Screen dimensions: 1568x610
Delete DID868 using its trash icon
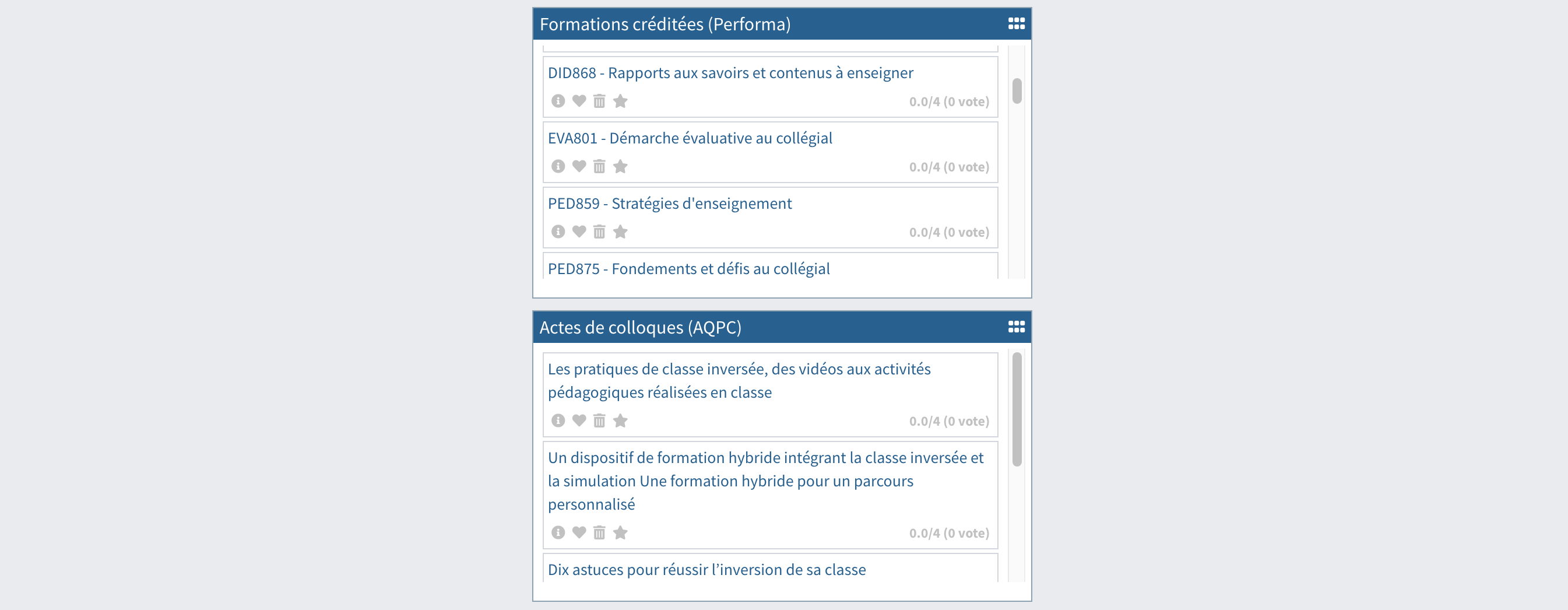pyautogui.click(x=600, y=101)
